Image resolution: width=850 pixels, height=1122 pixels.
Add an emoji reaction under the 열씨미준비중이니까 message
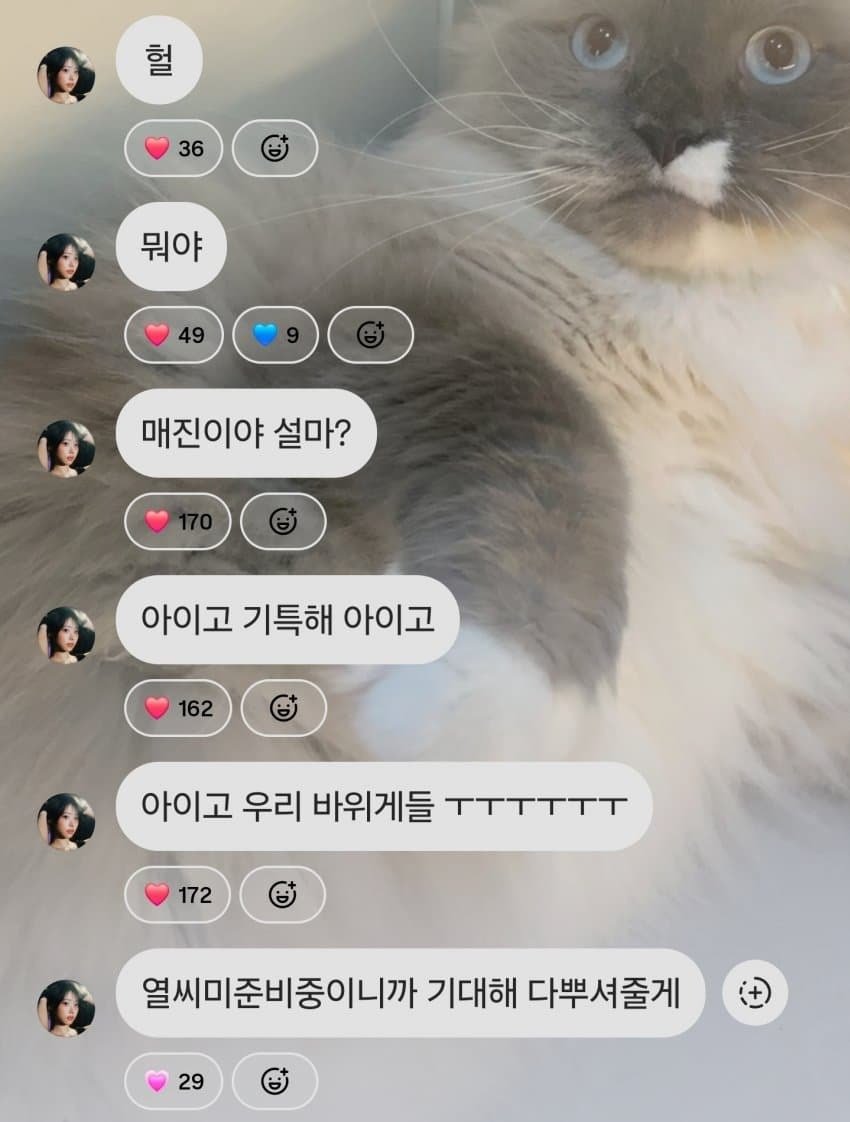point(275,1081)
